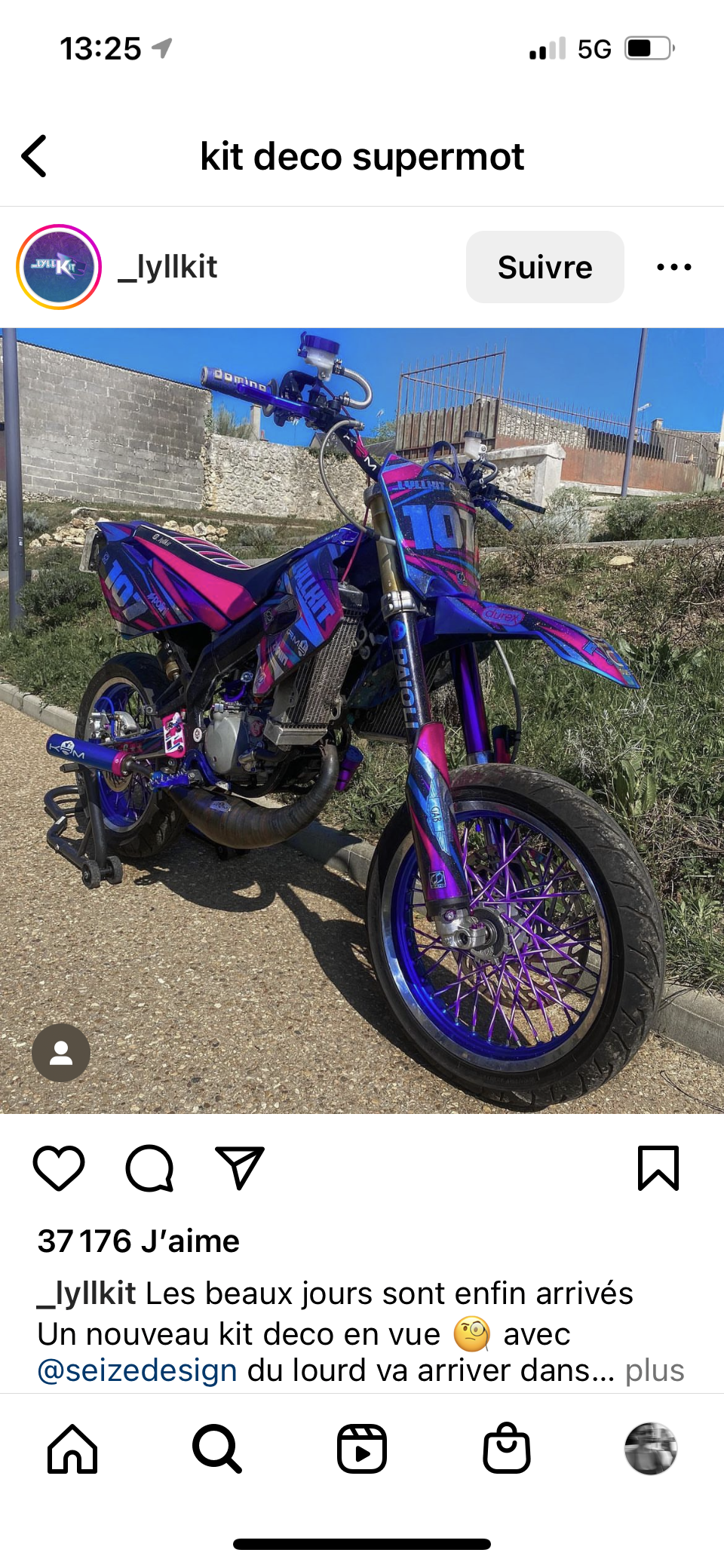Open the _lyllkit username profile

click(x=167, y=267)
